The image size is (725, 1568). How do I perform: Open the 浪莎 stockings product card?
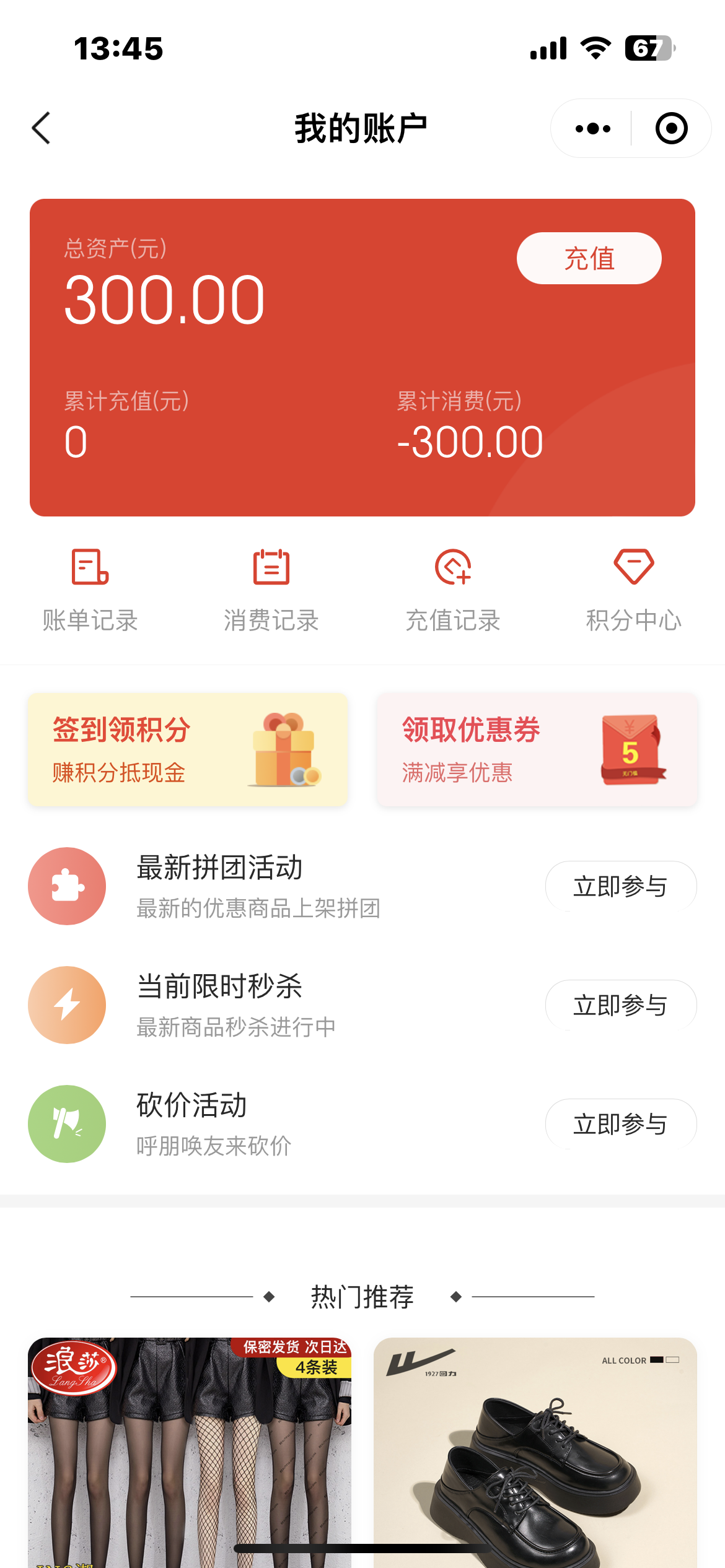[189, 1449]
